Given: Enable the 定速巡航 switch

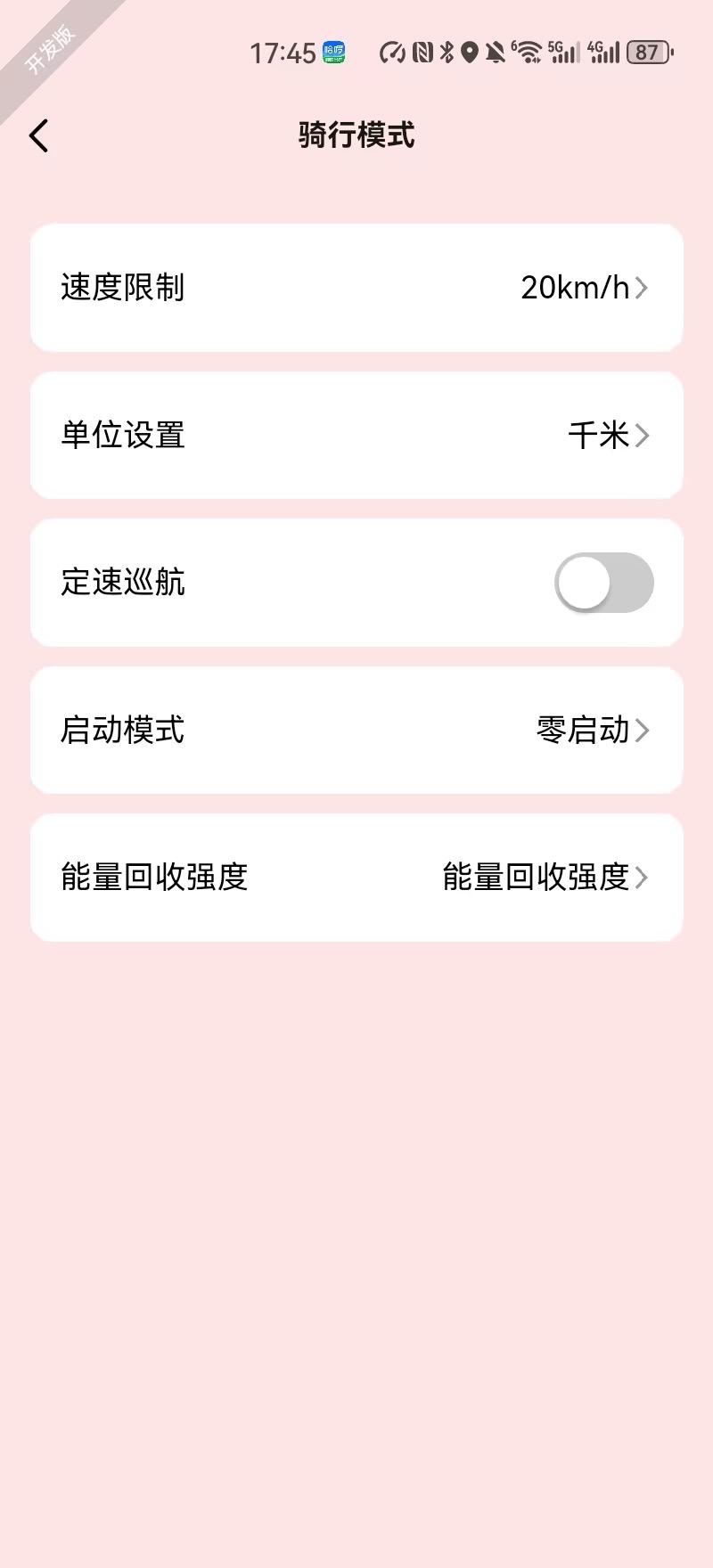Looking at the screenshot, I should [x=603, y=583].
